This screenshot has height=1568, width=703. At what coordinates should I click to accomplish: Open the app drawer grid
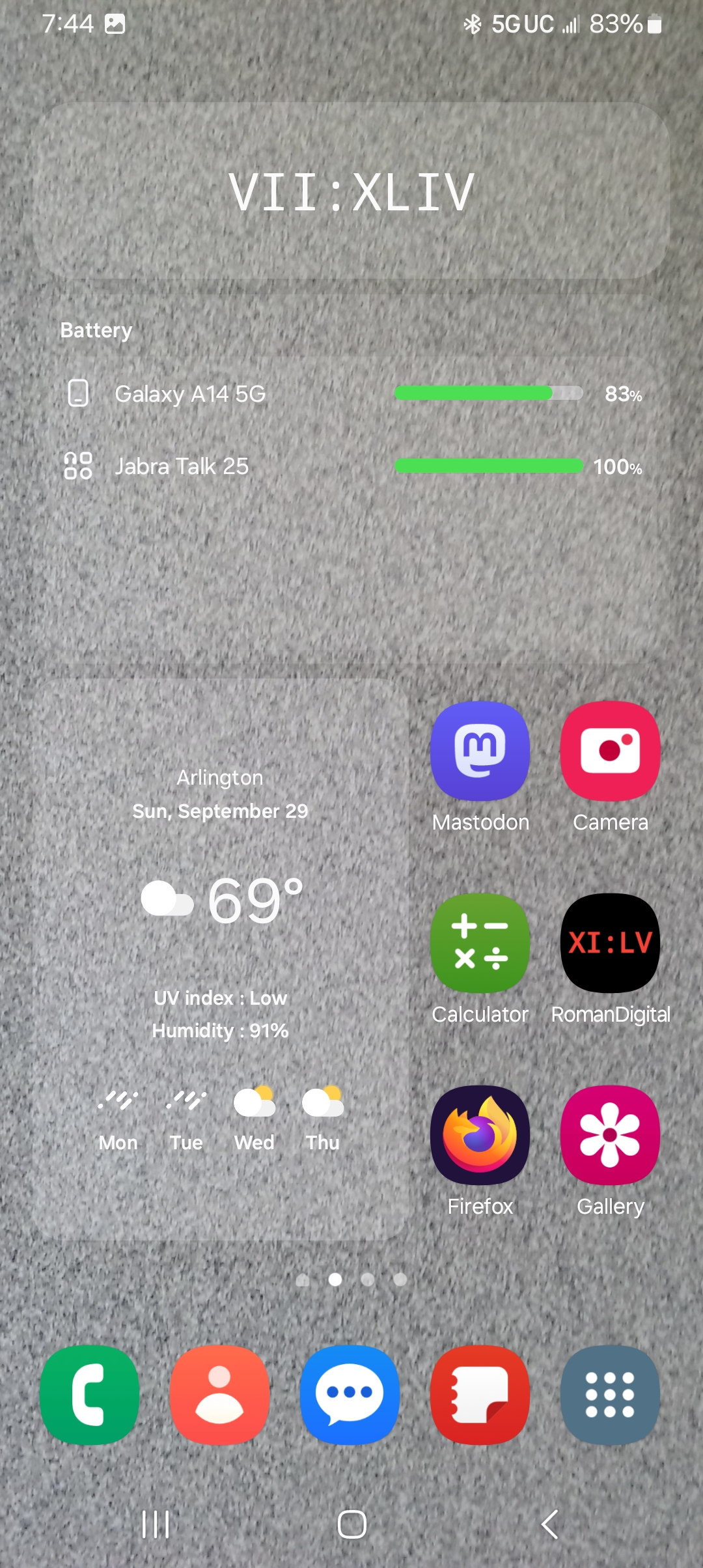pos(610,1394)
